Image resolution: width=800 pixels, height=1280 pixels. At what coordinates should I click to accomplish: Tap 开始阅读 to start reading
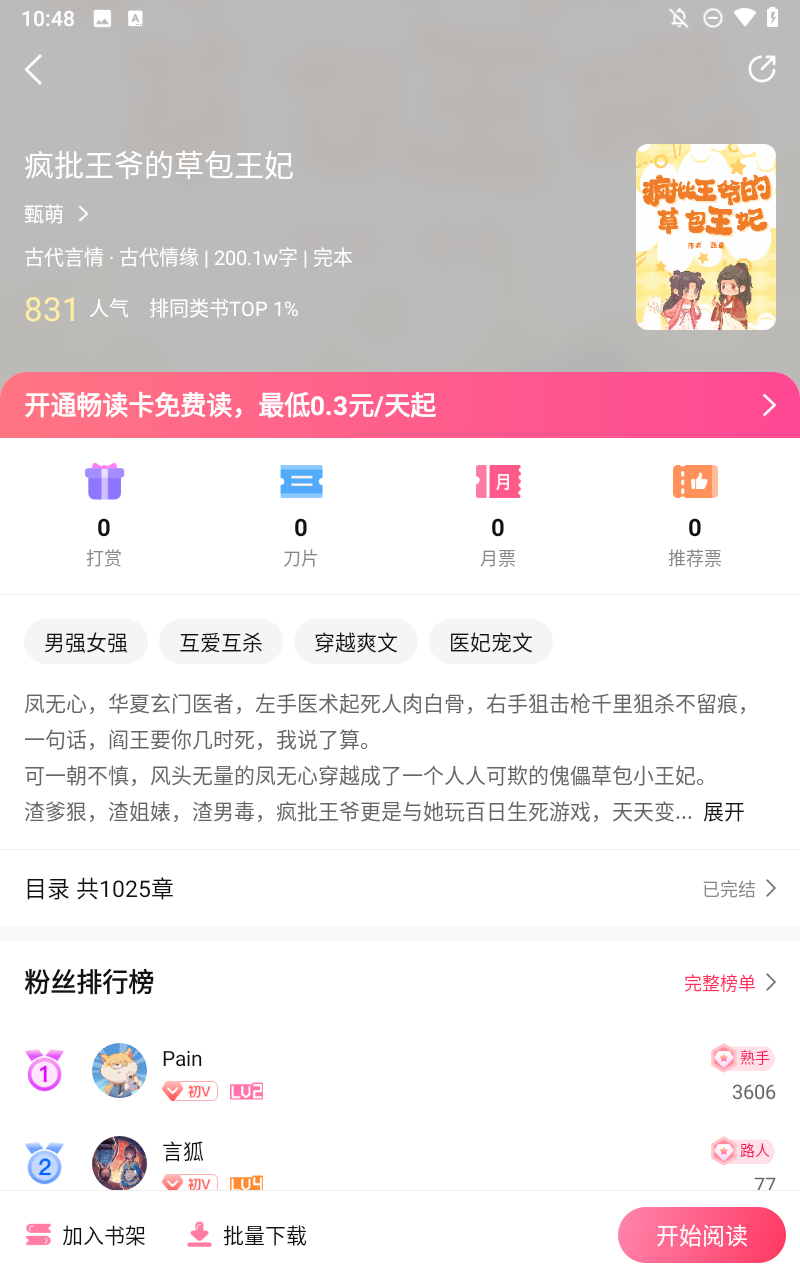701,1236
